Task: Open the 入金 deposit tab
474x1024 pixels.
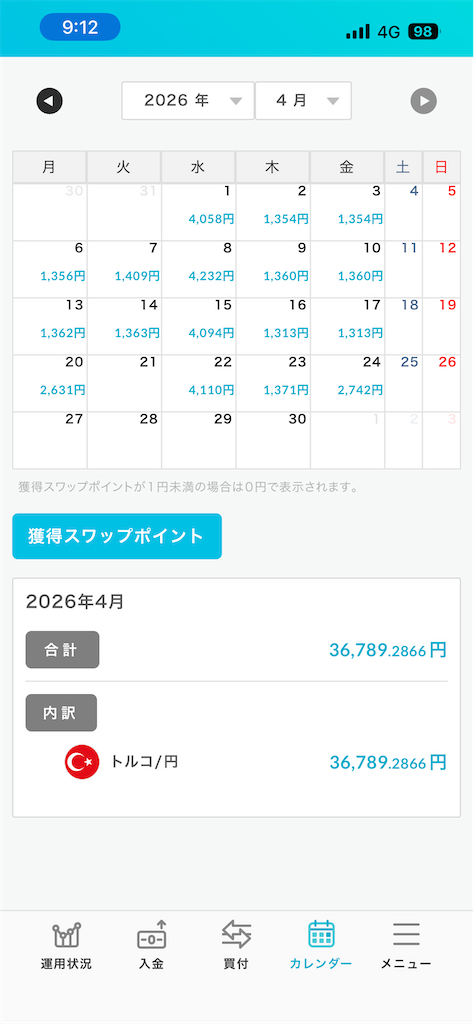Action: [x=151, y=946]
